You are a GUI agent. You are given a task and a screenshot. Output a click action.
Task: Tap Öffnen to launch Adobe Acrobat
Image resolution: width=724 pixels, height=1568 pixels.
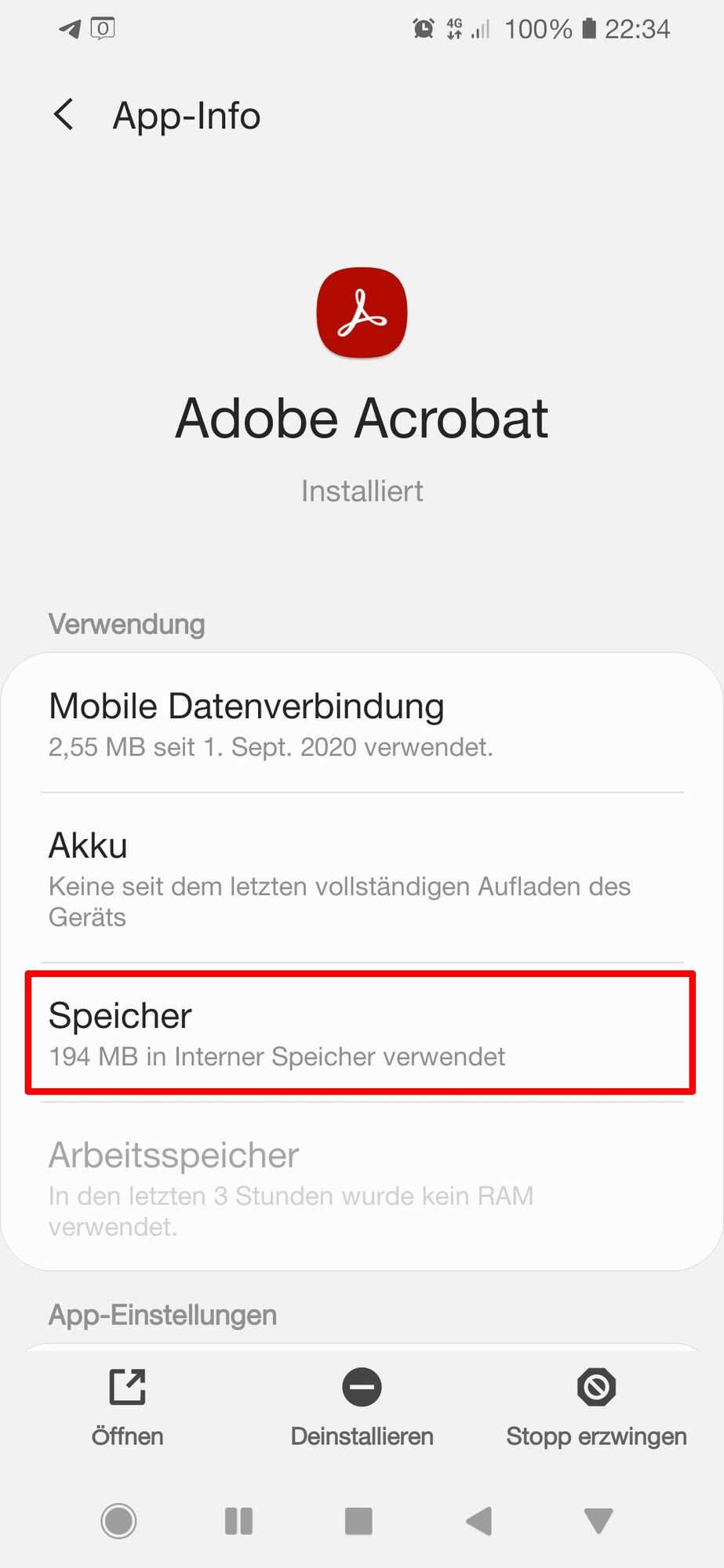click(x=127, y=1407)
